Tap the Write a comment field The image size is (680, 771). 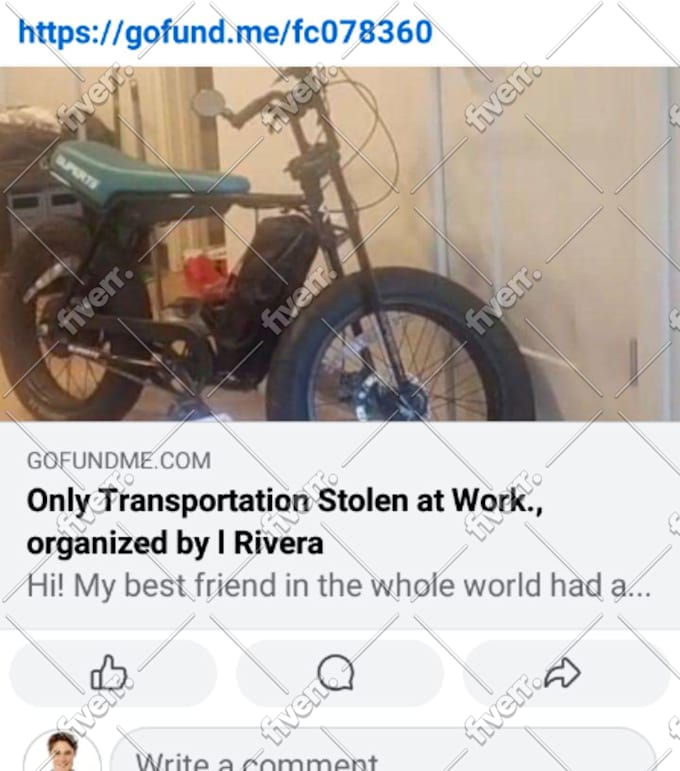(380, 755)
